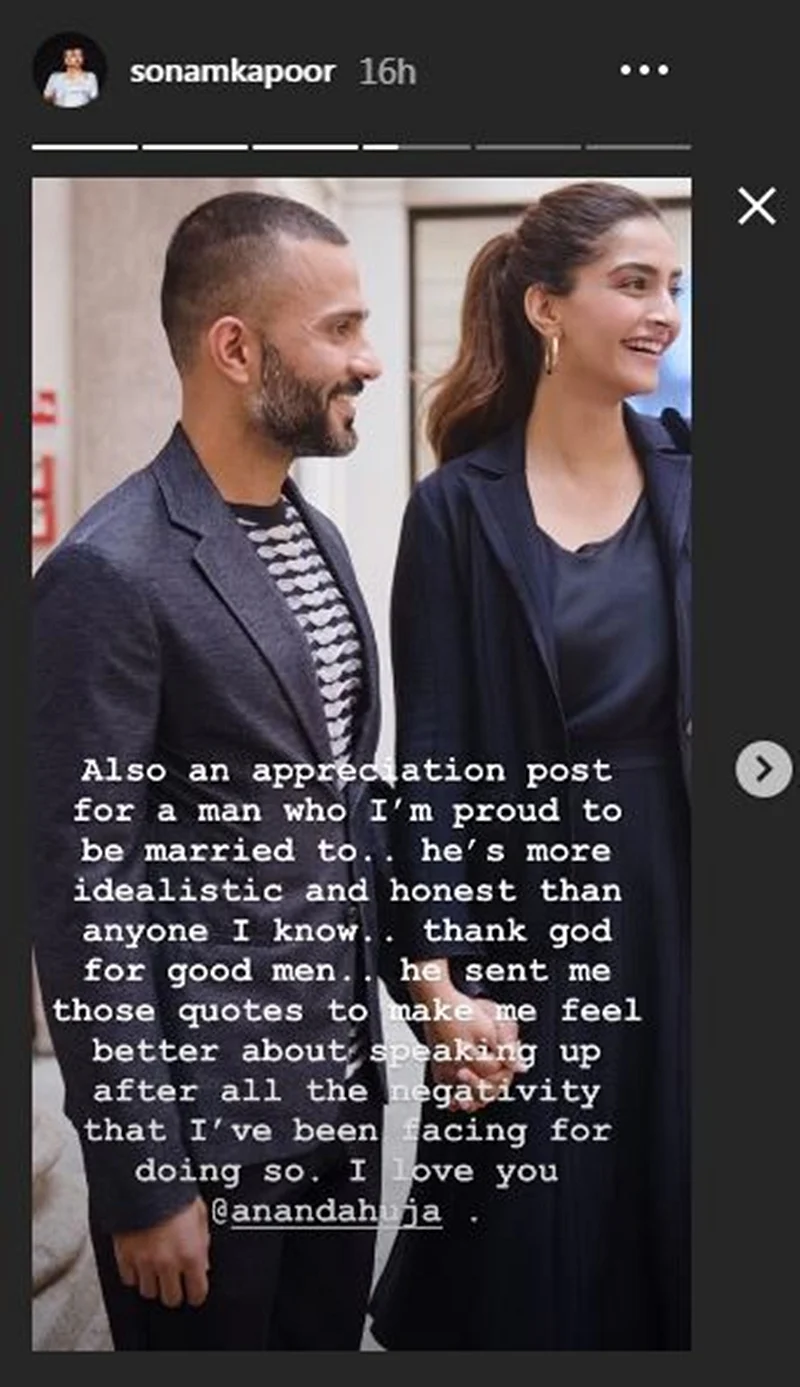The width and height of the screenshot is (800, 1387).
Task: Open the three-dot story options menu
Action: click(642, 71)
